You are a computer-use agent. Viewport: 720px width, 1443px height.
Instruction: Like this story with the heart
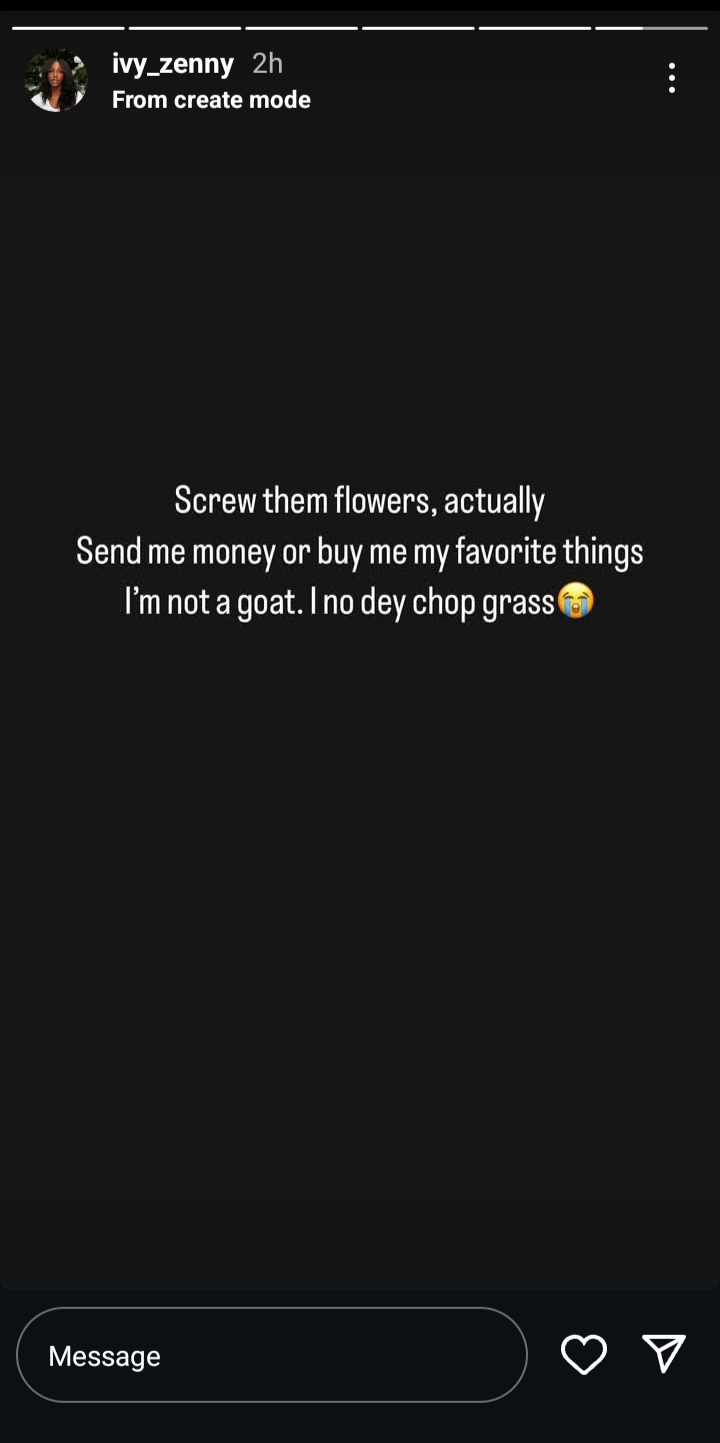(584, 1355)
